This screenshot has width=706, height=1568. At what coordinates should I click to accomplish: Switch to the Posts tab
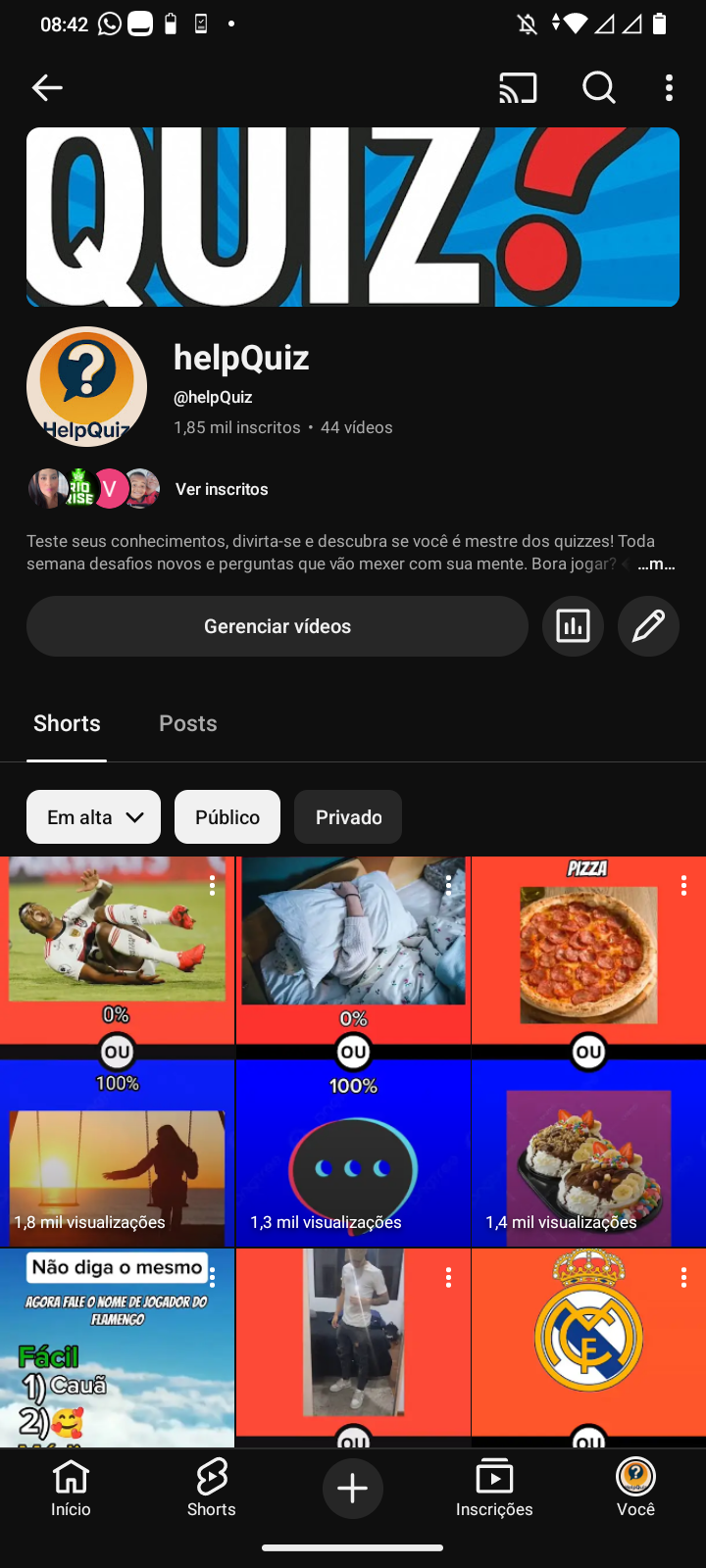click(187, 723)
